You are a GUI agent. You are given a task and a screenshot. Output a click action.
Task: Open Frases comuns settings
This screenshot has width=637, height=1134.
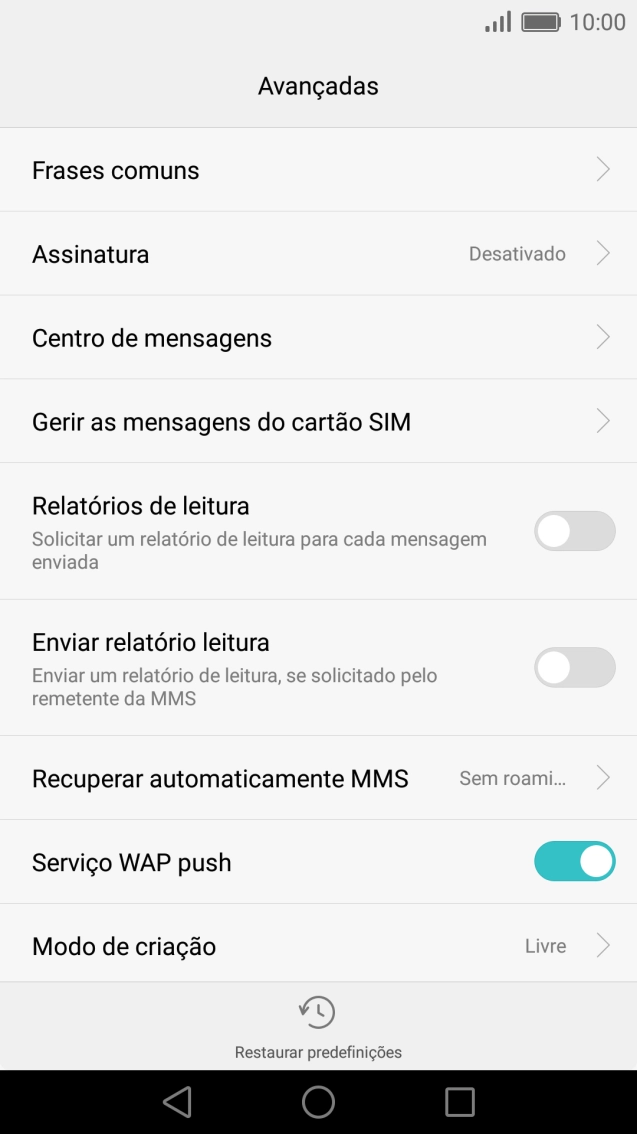(318, 170)
